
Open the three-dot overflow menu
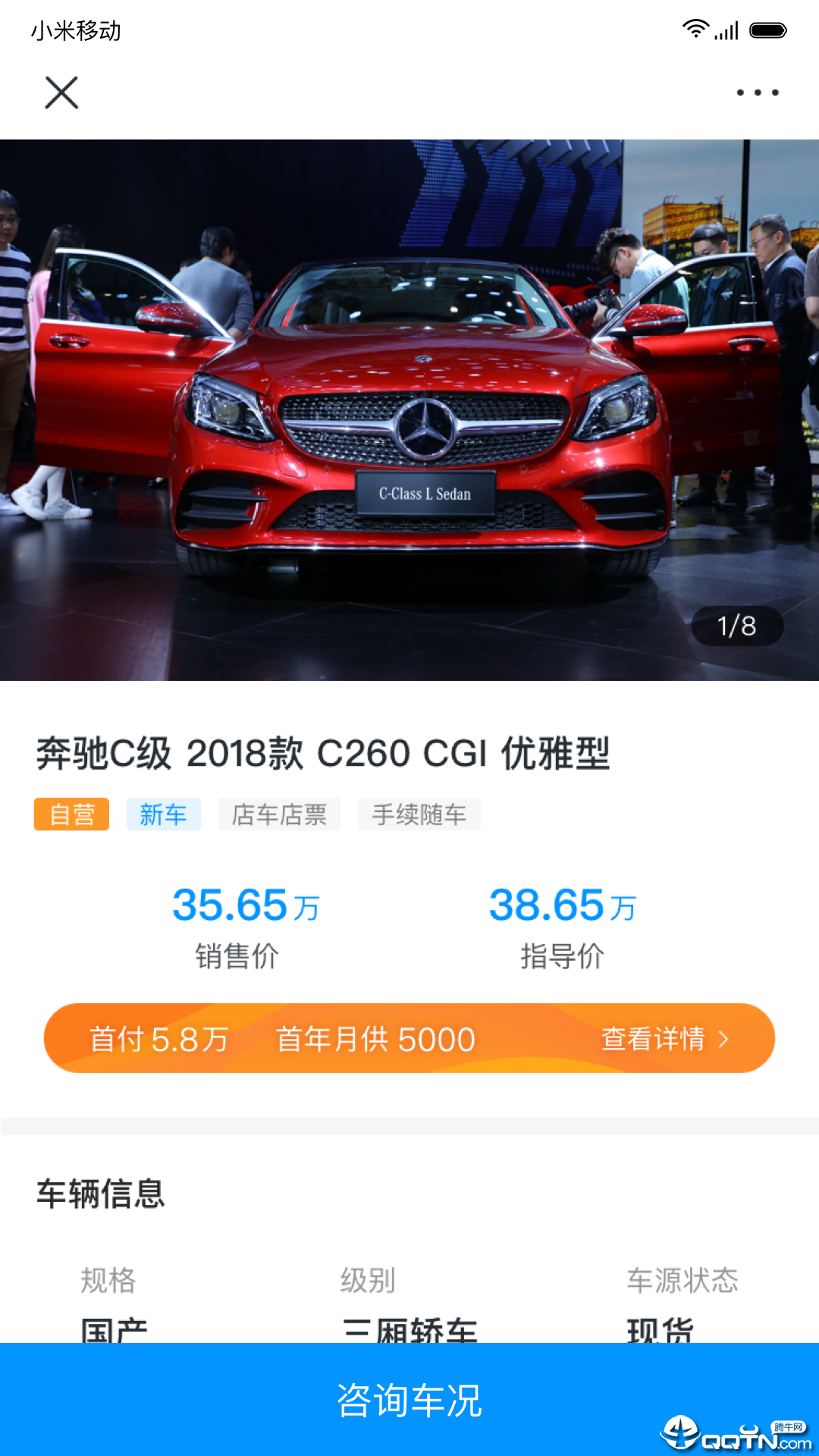point(757,93)
